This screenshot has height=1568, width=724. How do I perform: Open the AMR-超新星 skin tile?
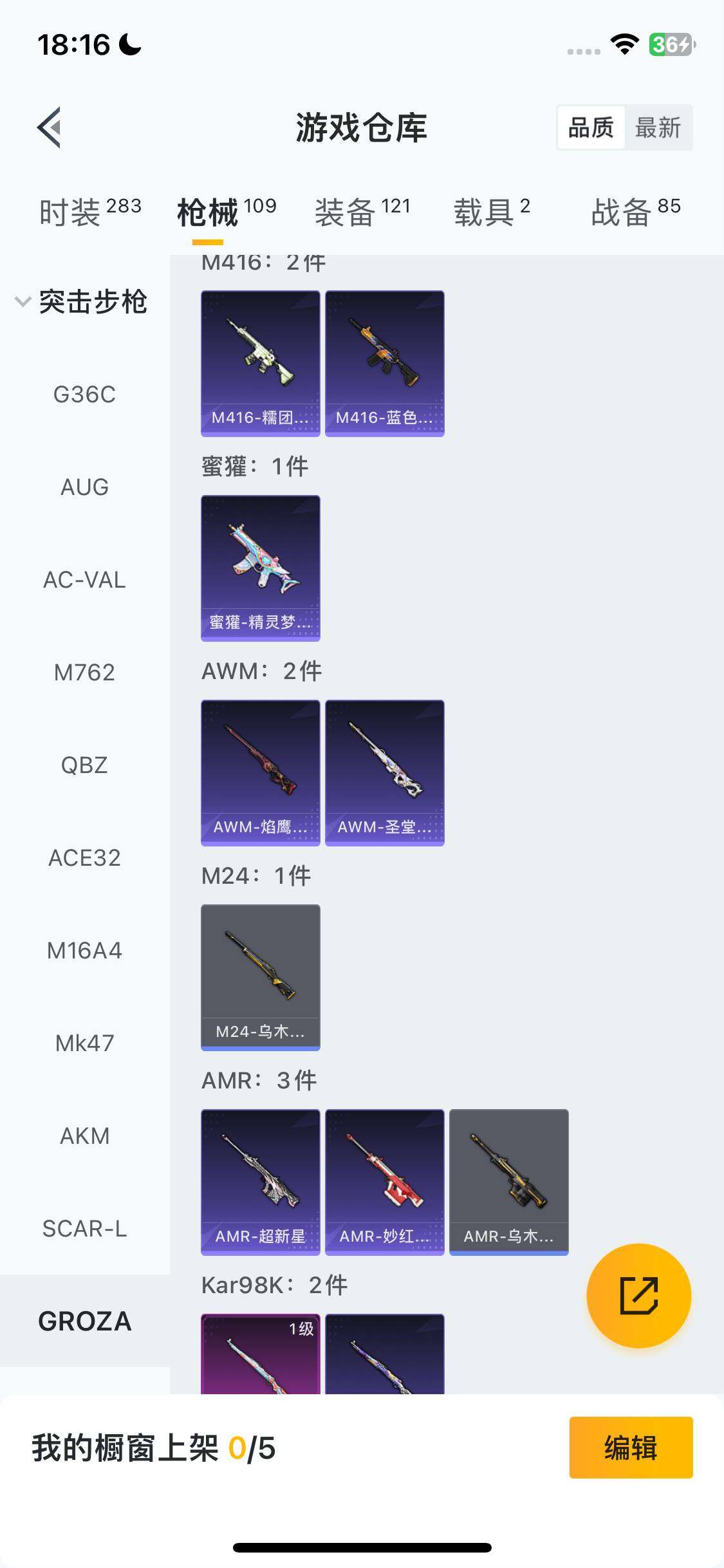(x=261, y=1182)
